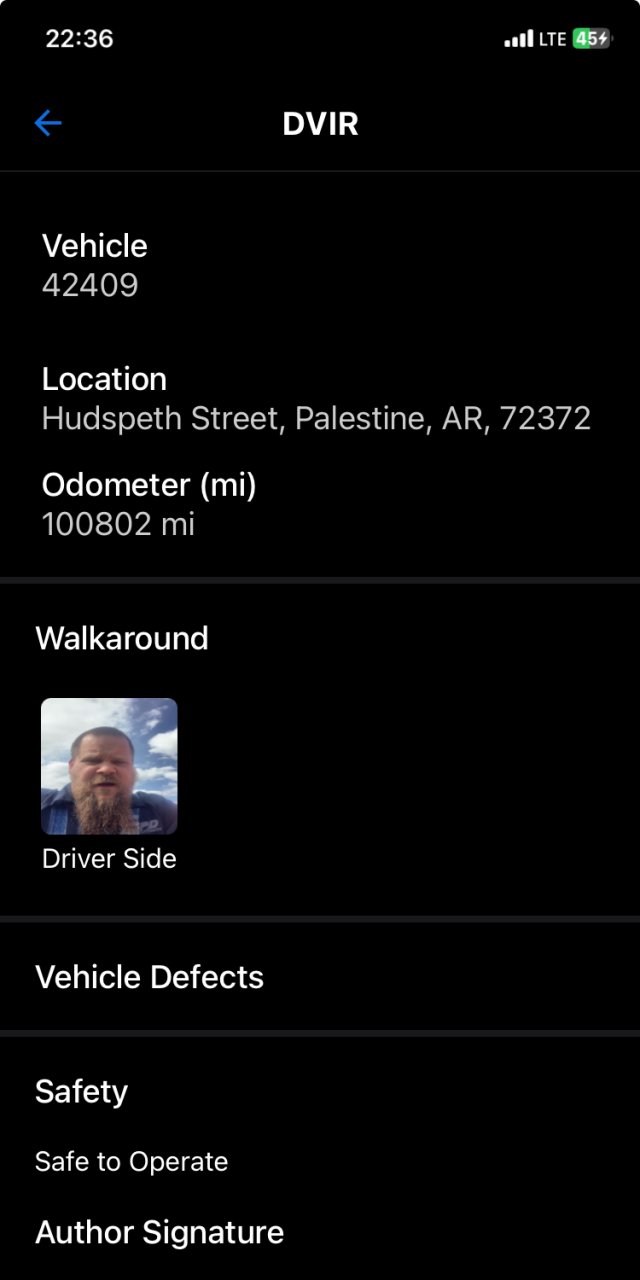Go back using the blue arrow

click(48, 123)
